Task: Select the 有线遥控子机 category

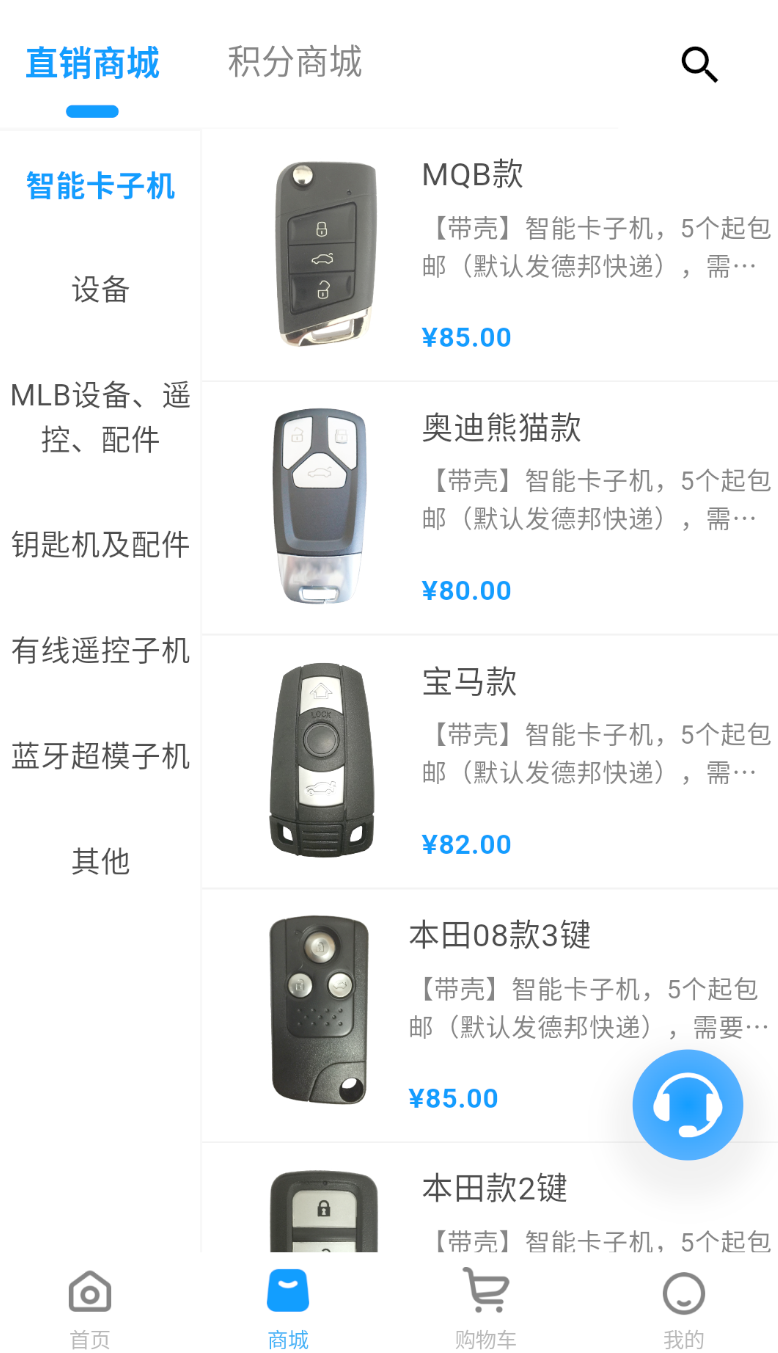Action: [100, 651]
